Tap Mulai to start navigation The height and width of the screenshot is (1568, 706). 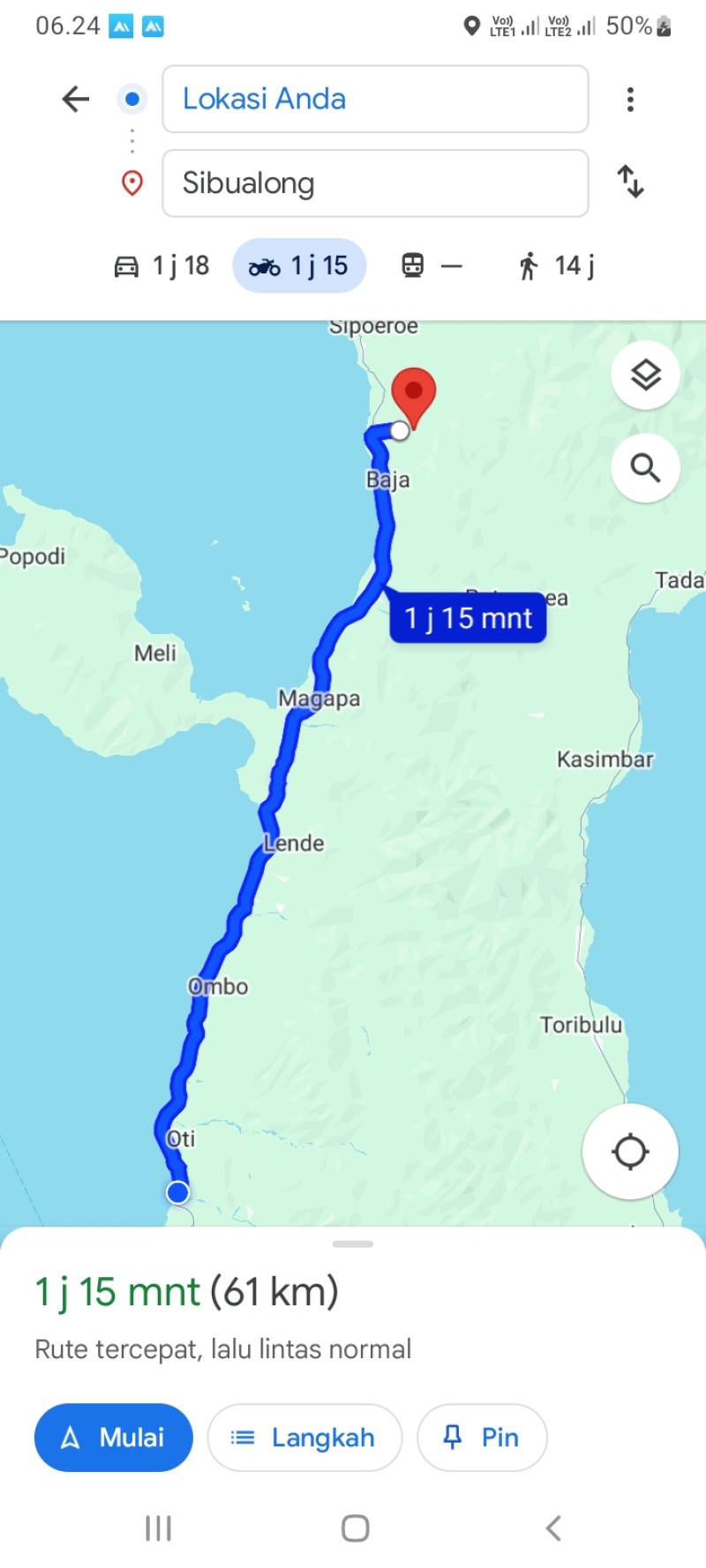pos(114,1437)
